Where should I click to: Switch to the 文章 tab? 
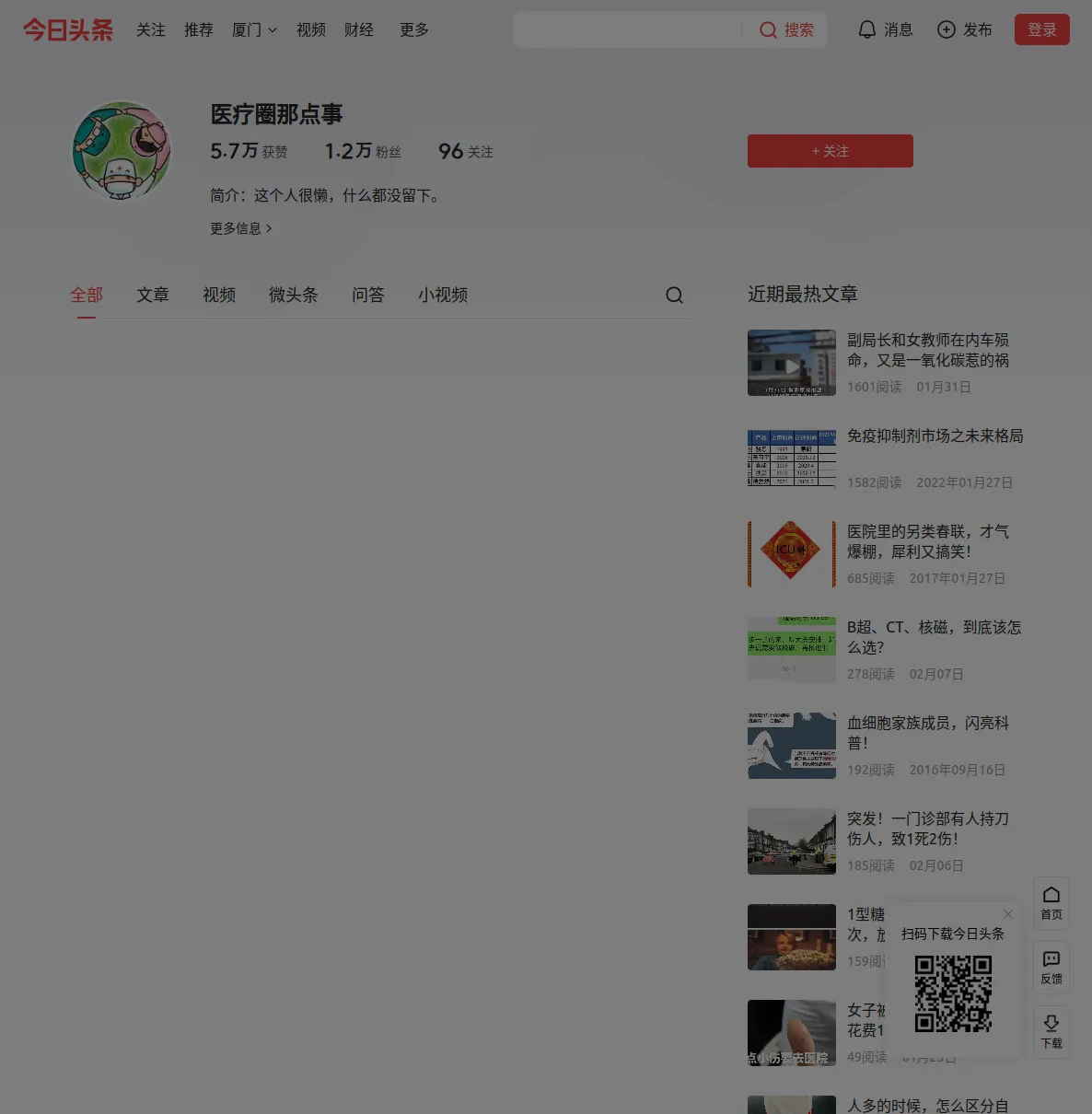point(153,296)
